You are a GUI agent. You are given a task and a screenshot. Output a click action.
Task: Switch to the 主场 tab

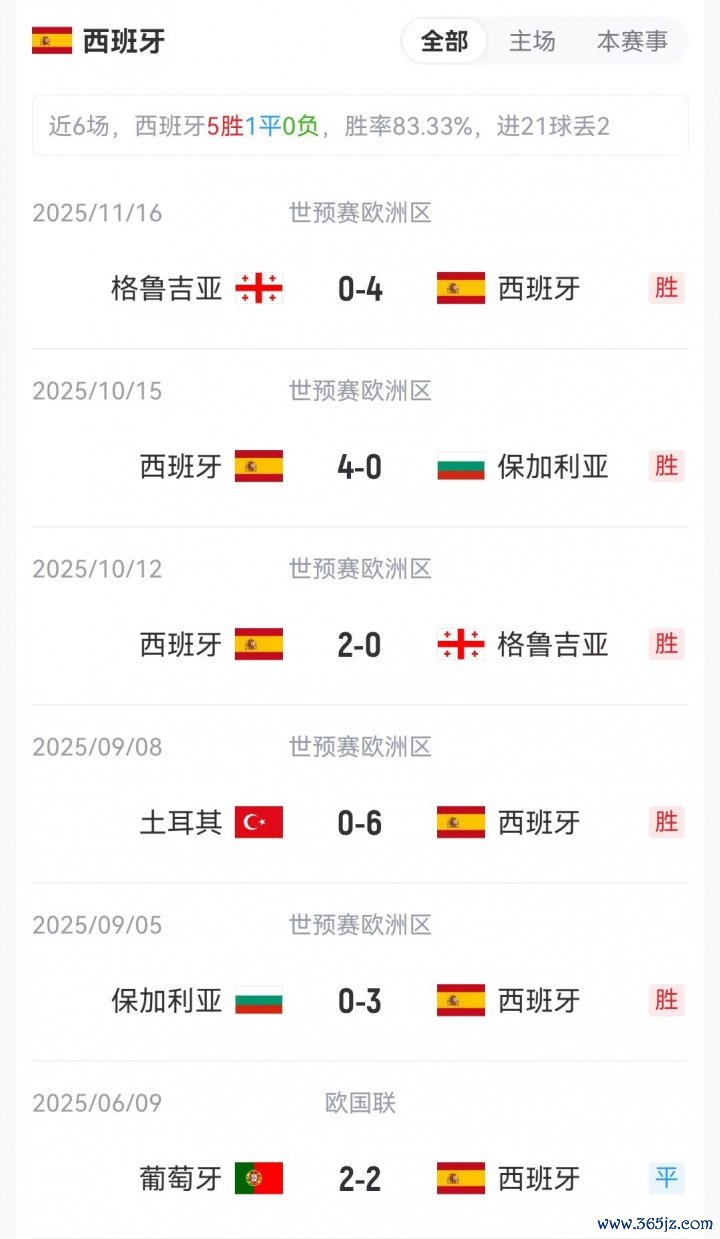click(x=532, y=42)
